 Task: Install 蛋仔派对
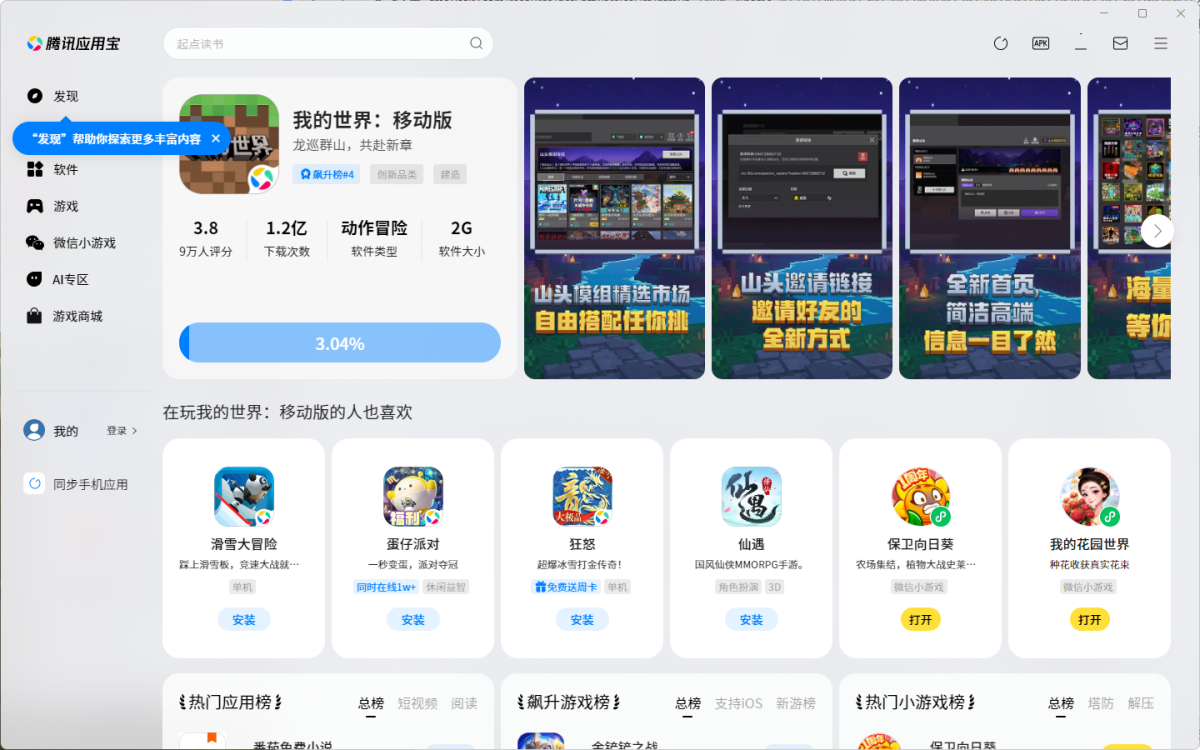pos(413,620)
